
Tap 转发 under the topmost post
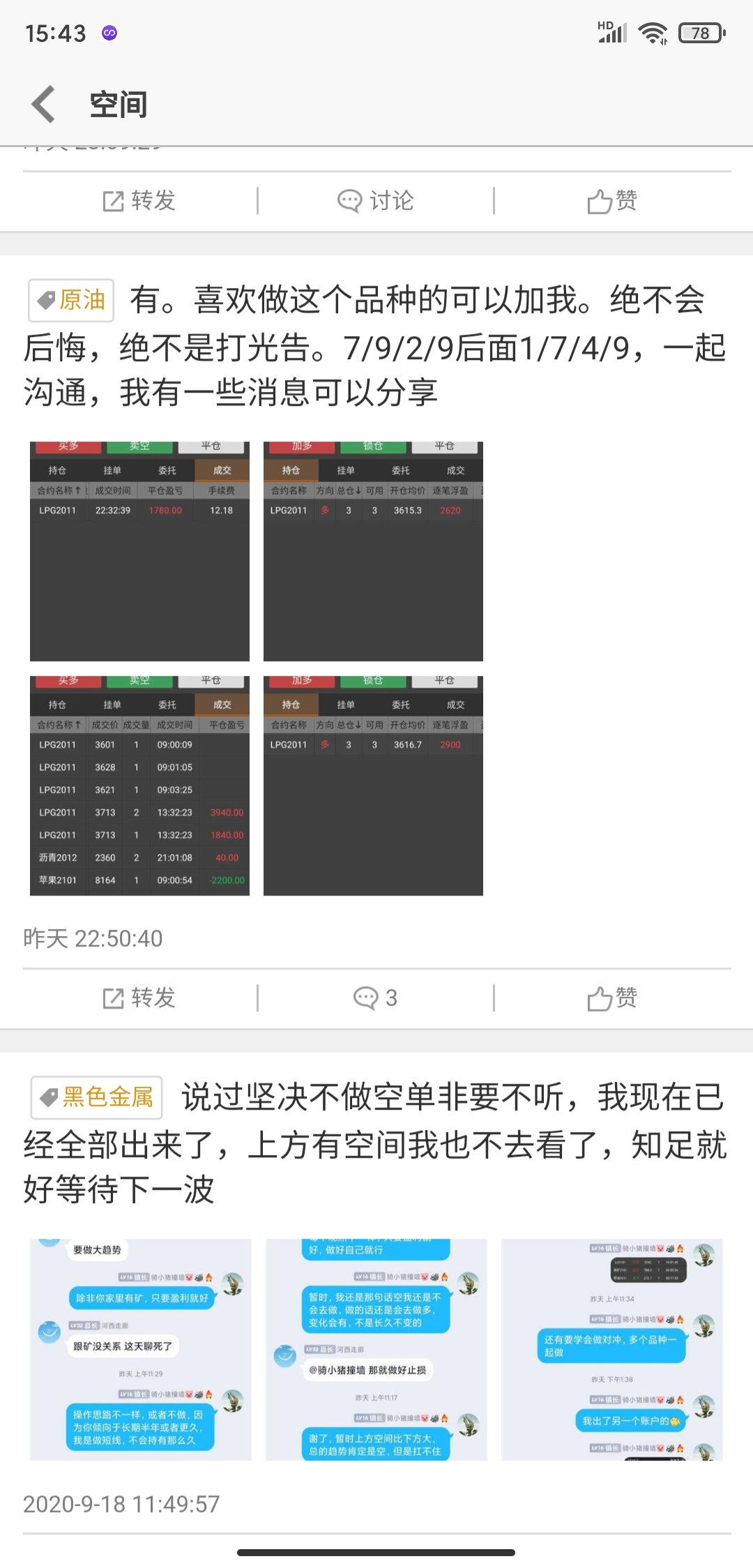139,201
